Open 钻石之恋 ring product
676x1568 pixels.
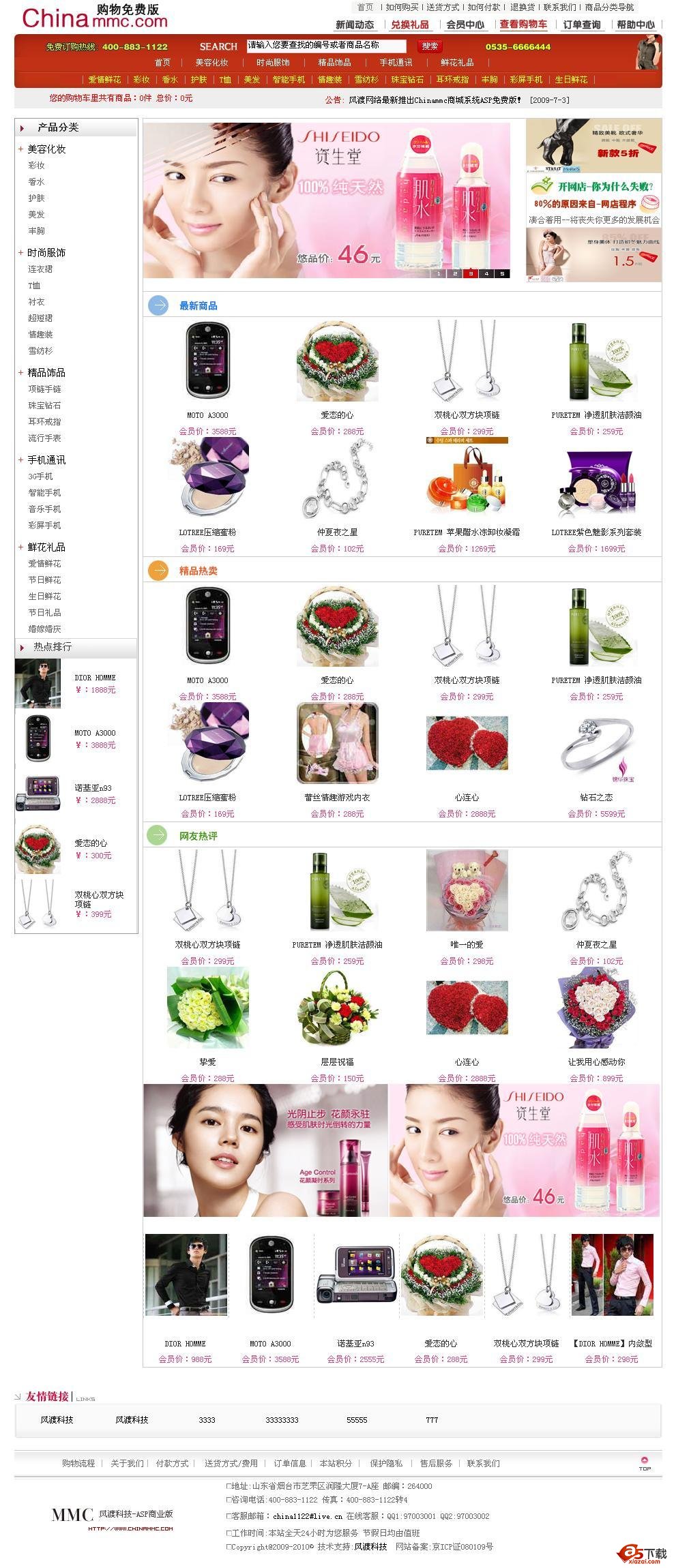tap(596, 798)
